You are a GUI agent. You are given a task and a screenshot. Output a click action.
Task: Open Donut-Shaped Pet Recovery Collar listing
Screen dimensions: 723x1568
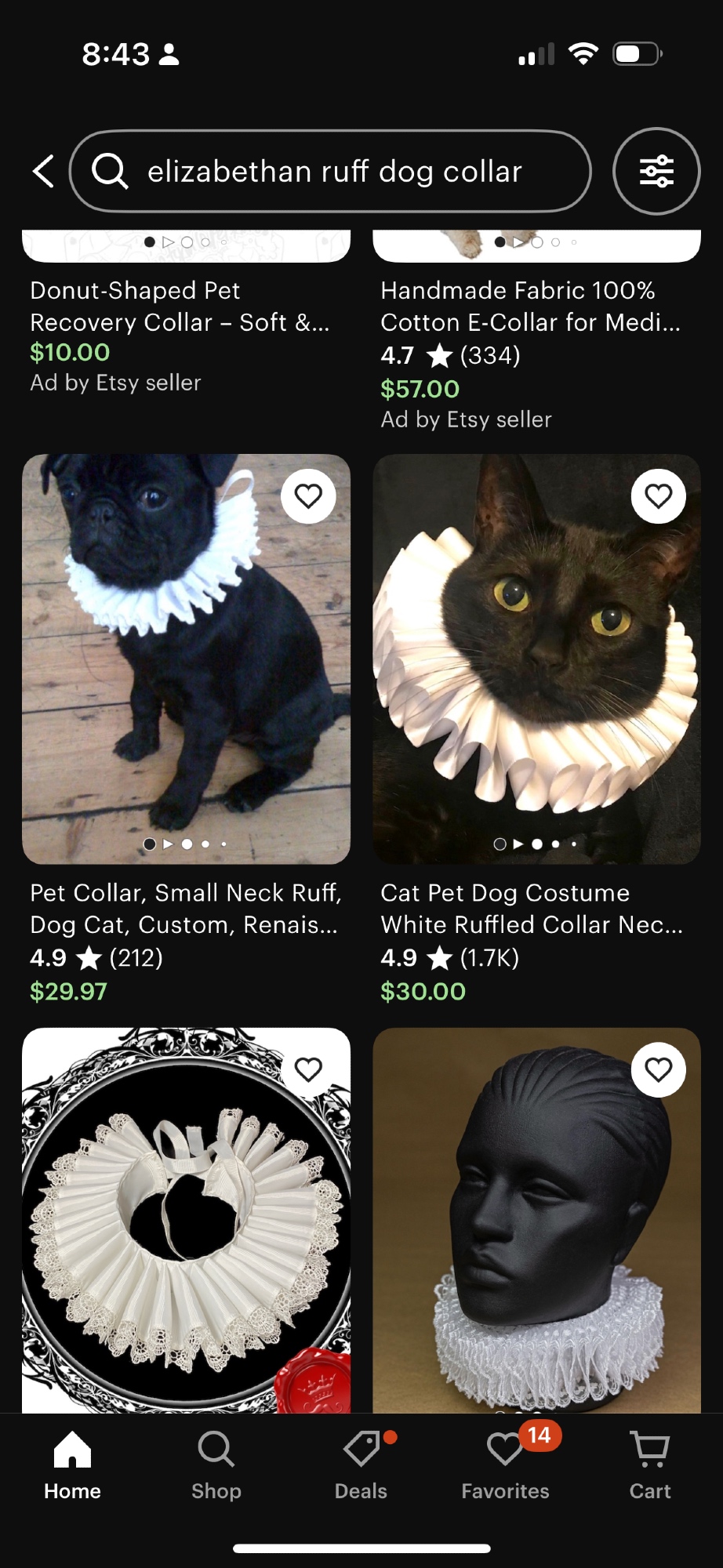[x=180, y=307]
